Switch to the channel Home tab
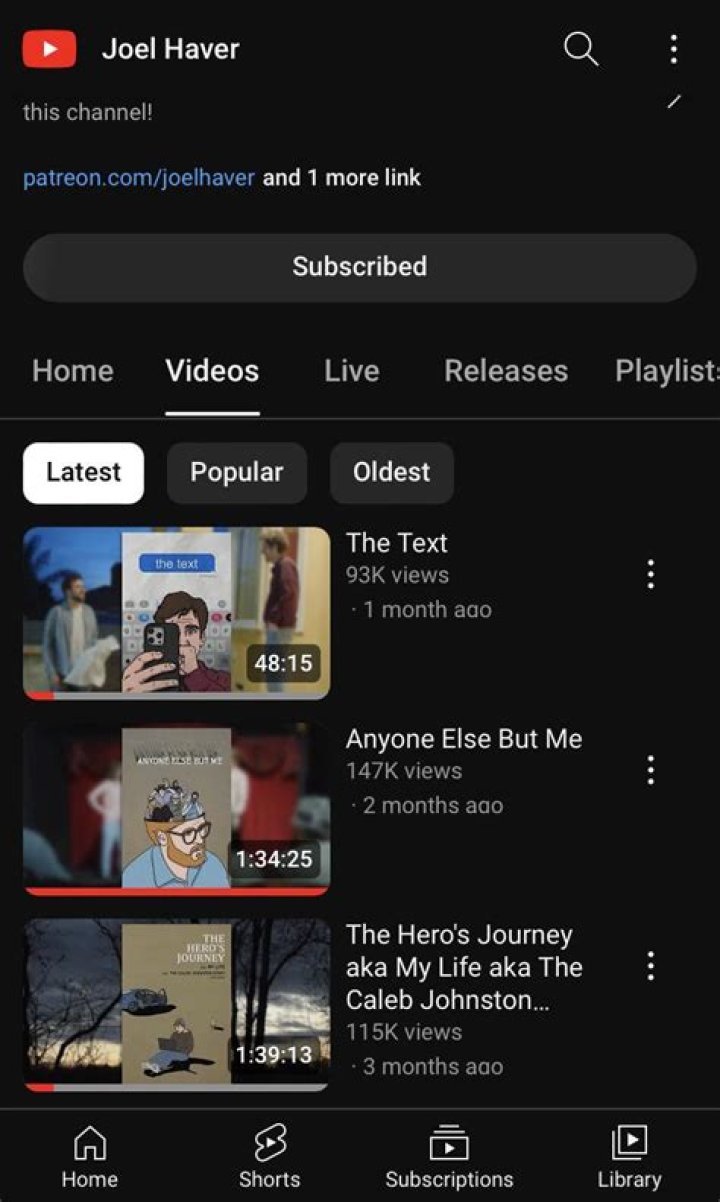The width and height of the screenshot is (720, 1202). click(x=72, y=371)
